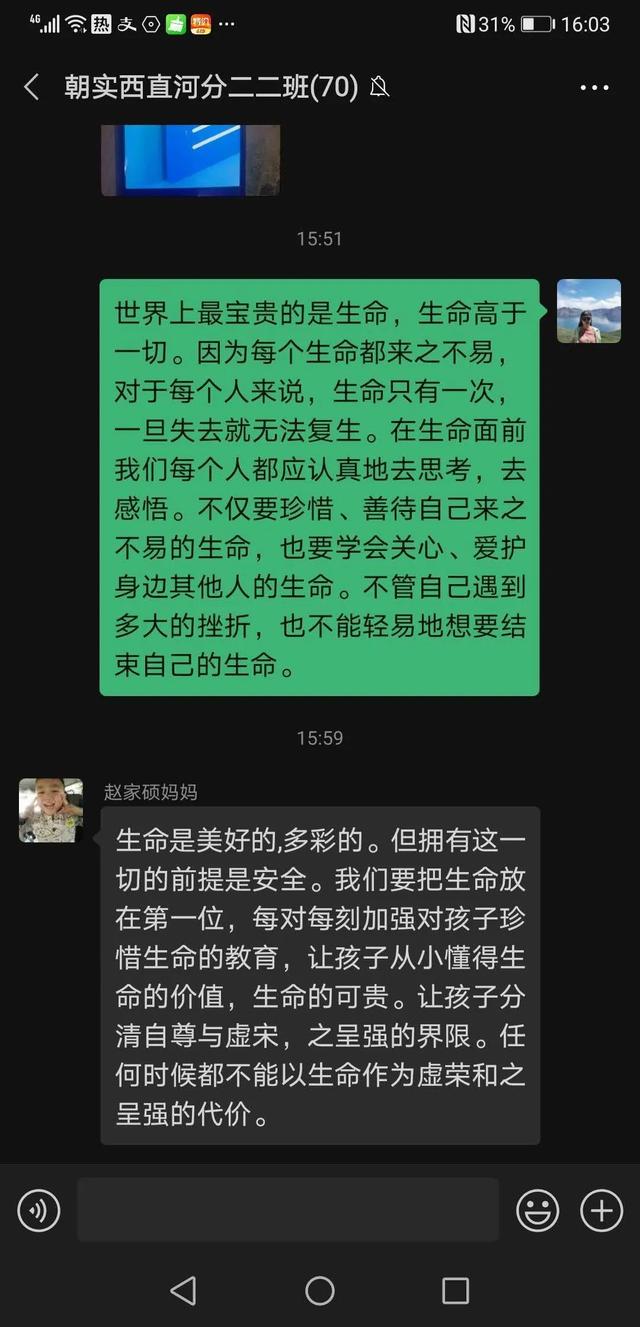Focus the message text field
This screenshot has height=1327, width=640.
click(288, 1210)
